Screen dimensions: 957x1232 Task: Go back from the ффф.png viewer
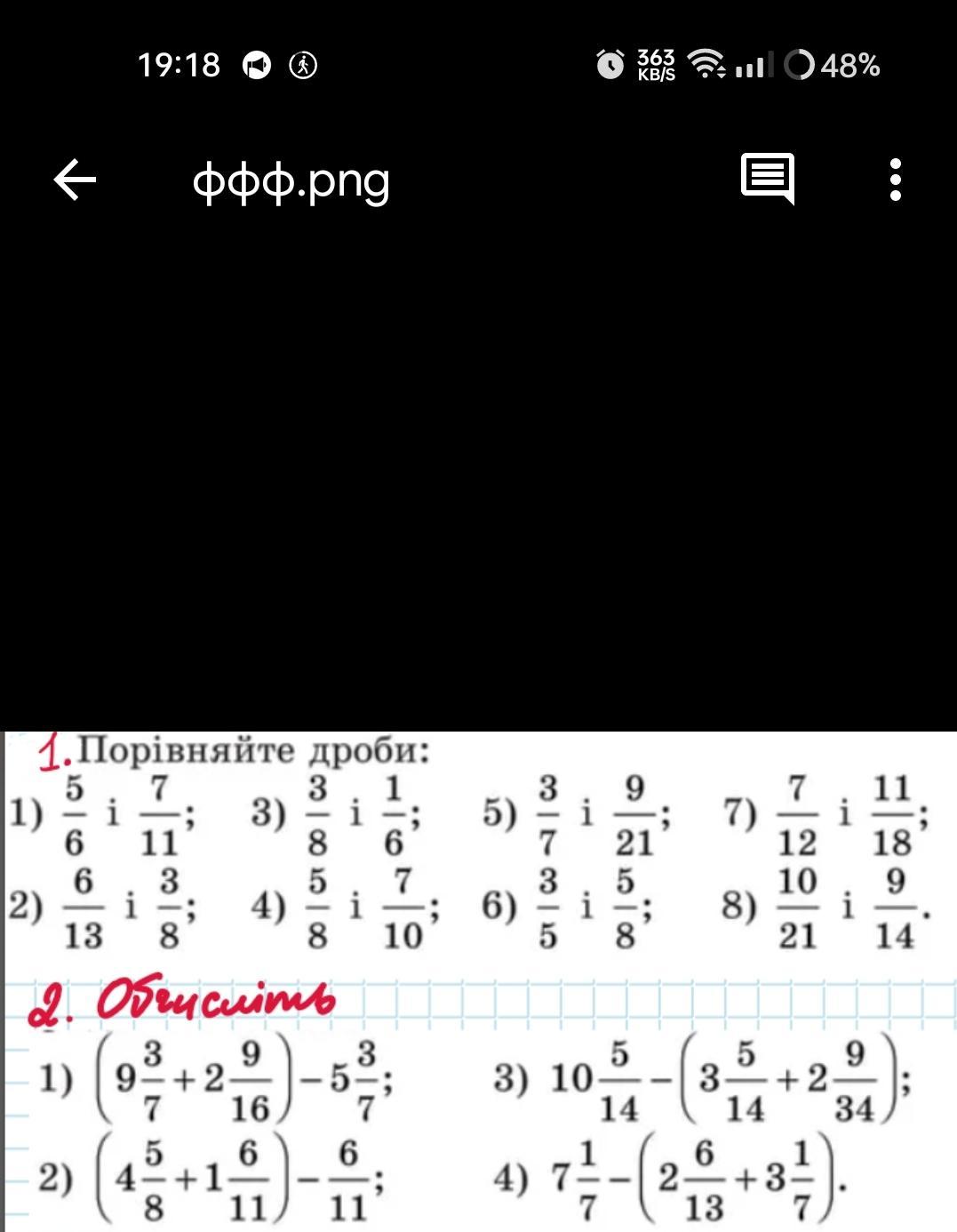point(75,180)
